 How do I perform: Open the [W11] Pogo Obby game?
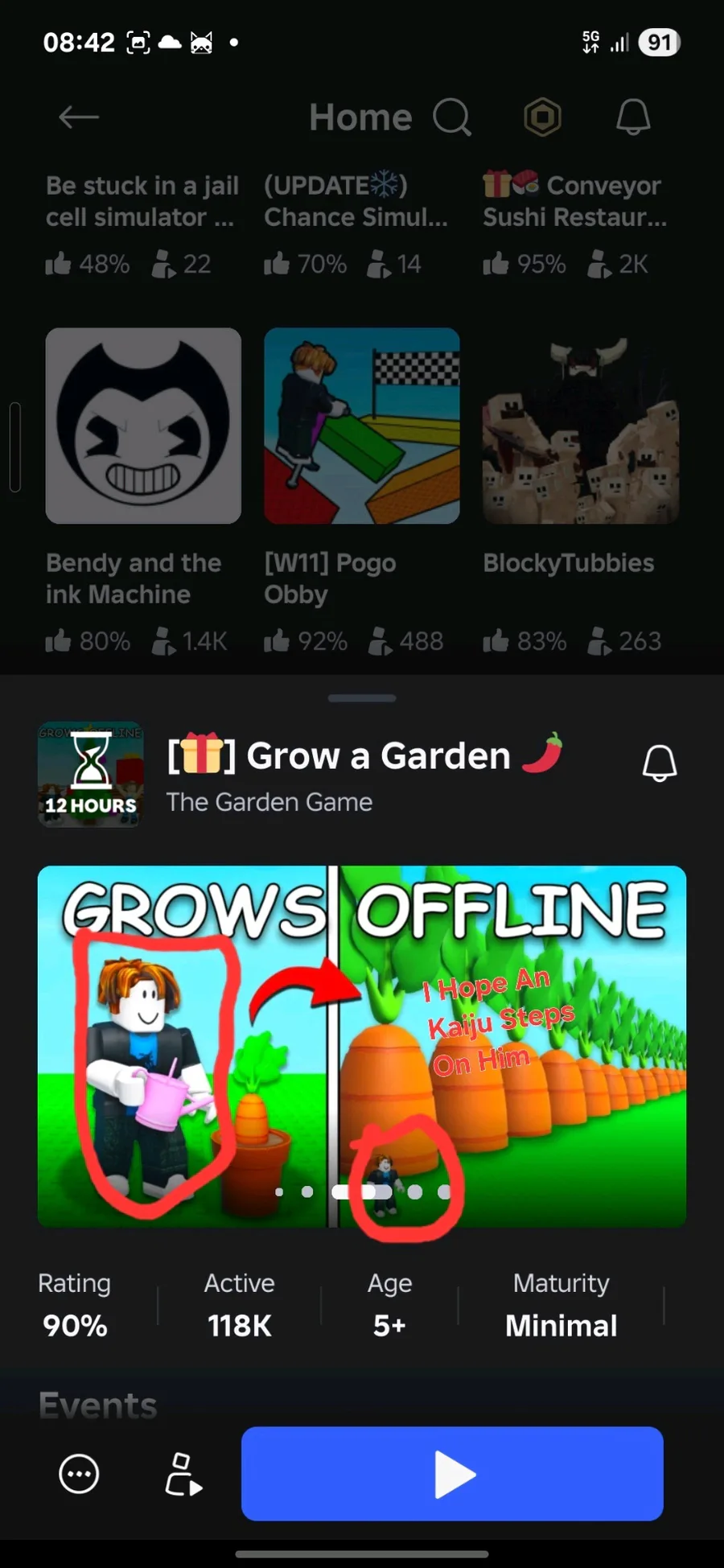click(x=362, y=426)
